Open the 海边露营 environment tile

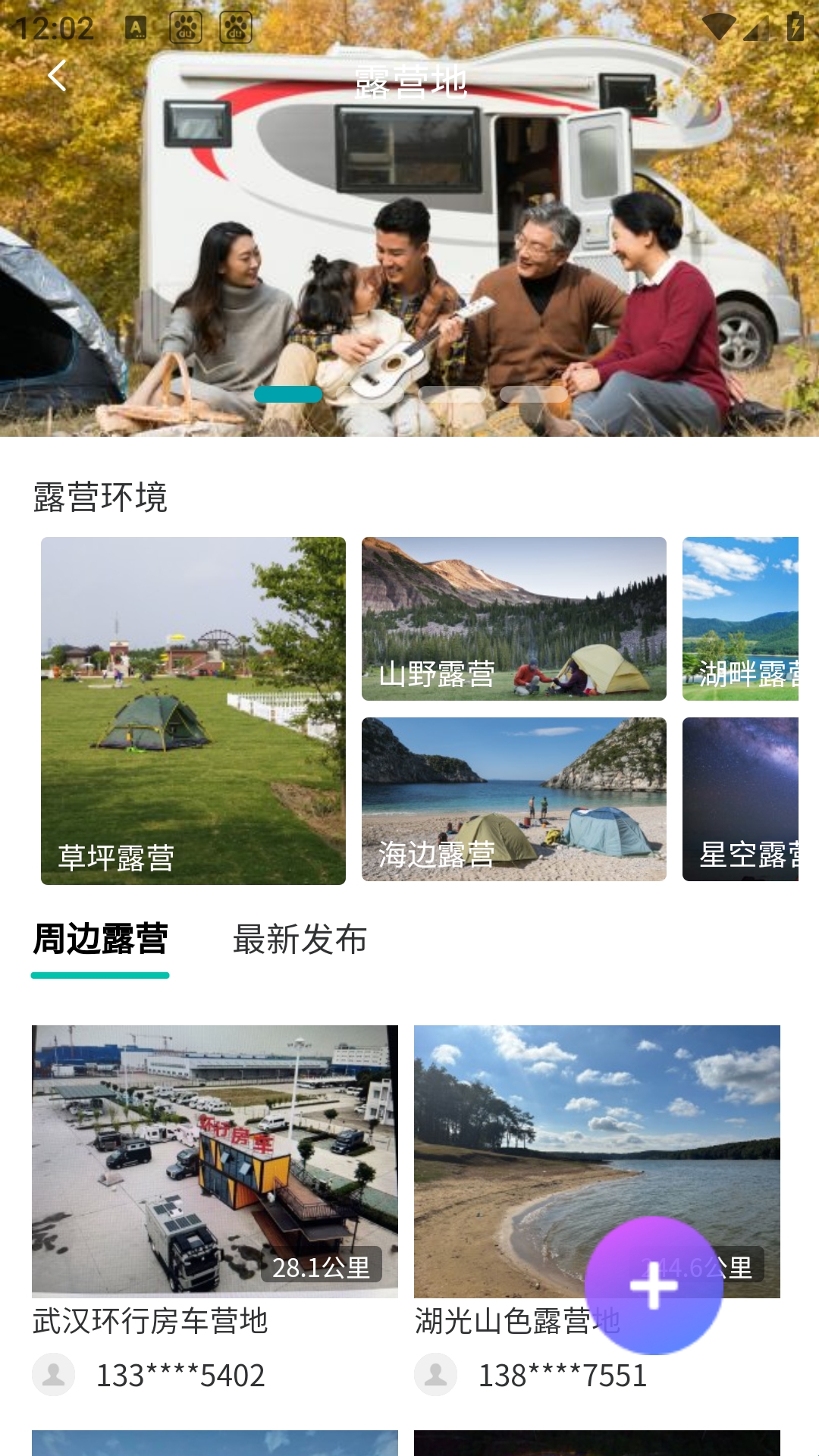[x=514, y=799]
